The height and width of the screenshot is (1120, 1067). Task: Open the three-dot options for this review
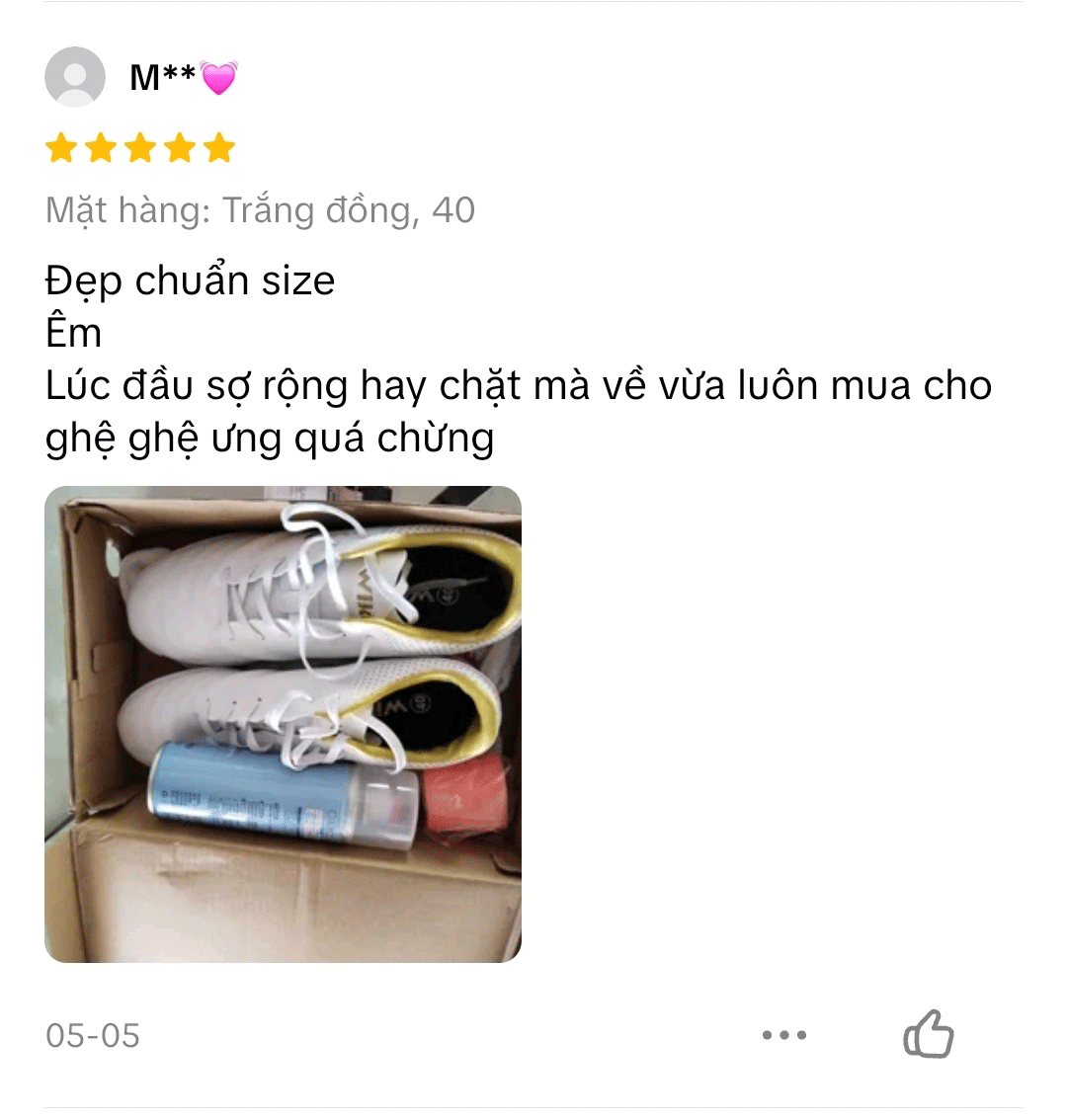point(784,1035)
